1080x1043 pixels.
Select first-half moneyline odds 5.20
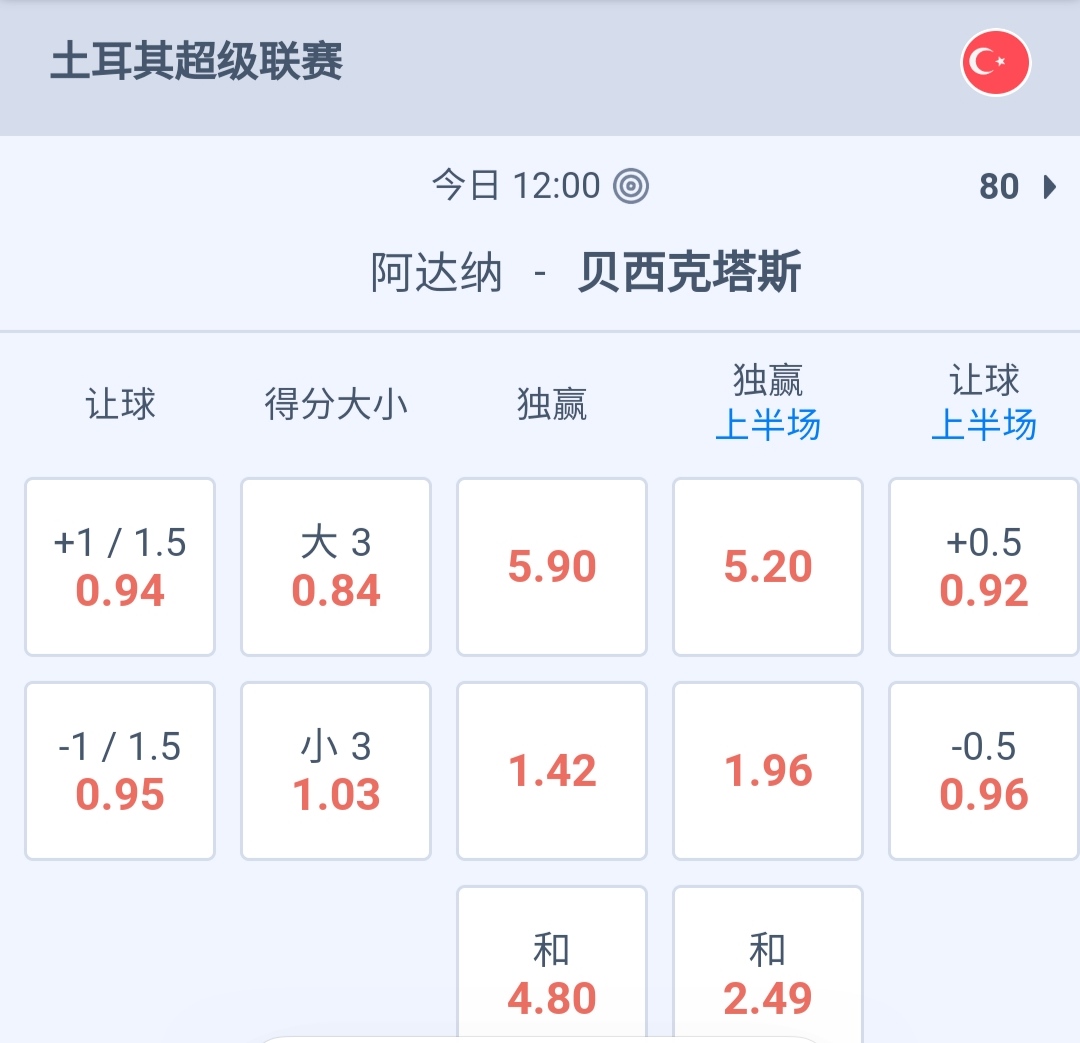tap(768, 567)
